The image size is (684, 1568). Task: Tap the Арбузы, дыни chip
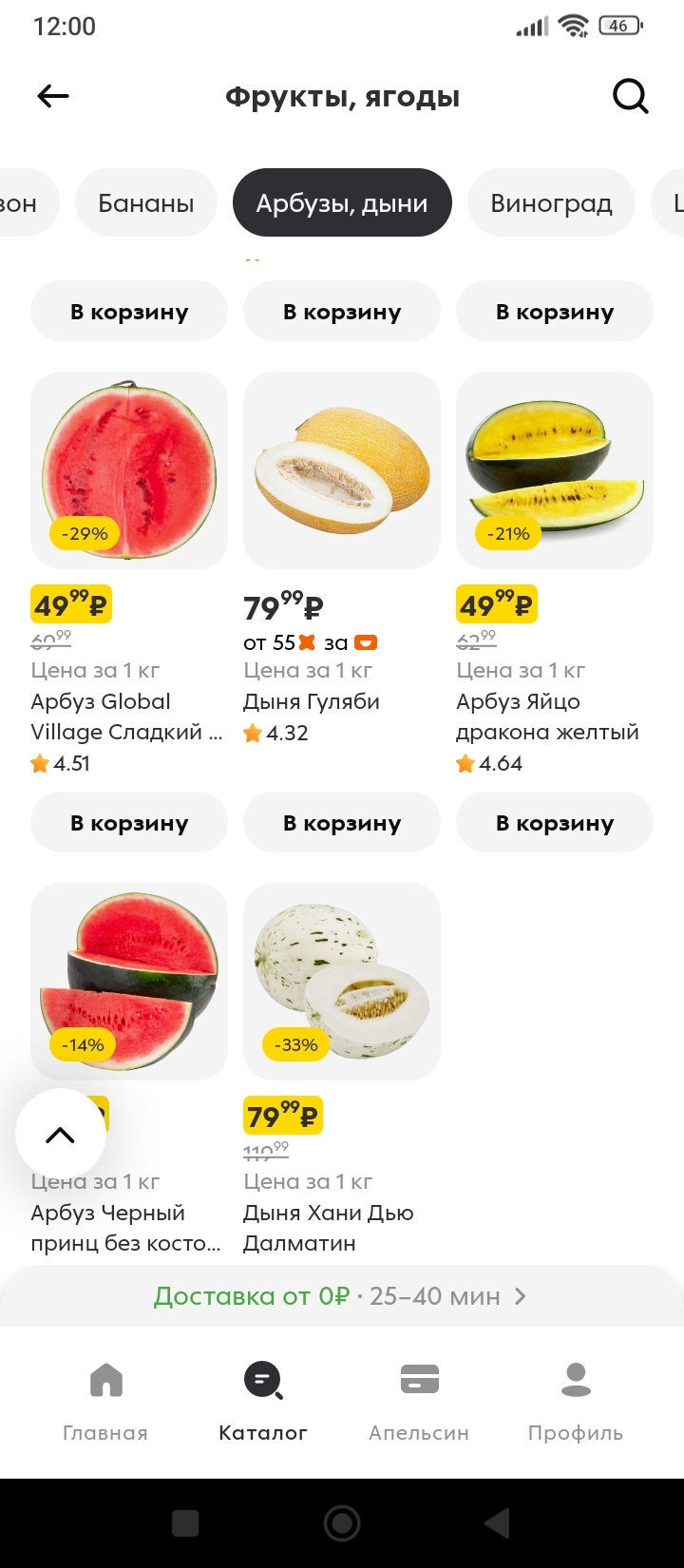pyautogui.click(x=342, y=203)
